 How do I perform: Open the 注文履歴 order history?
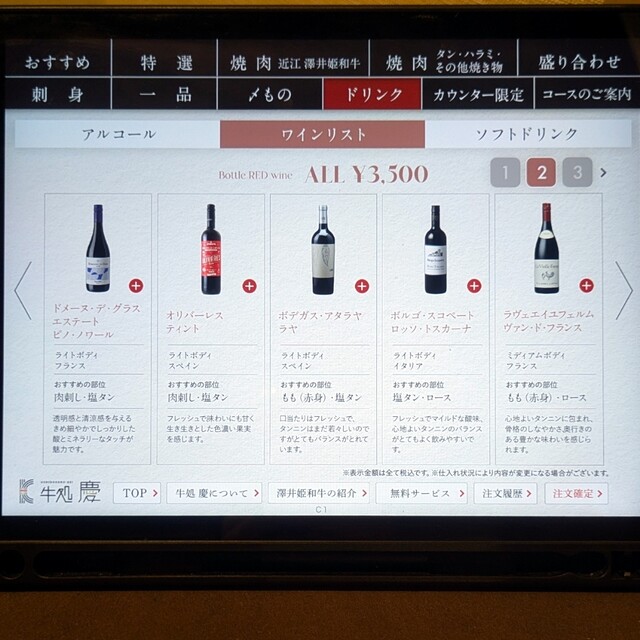[x=505, y=493]
